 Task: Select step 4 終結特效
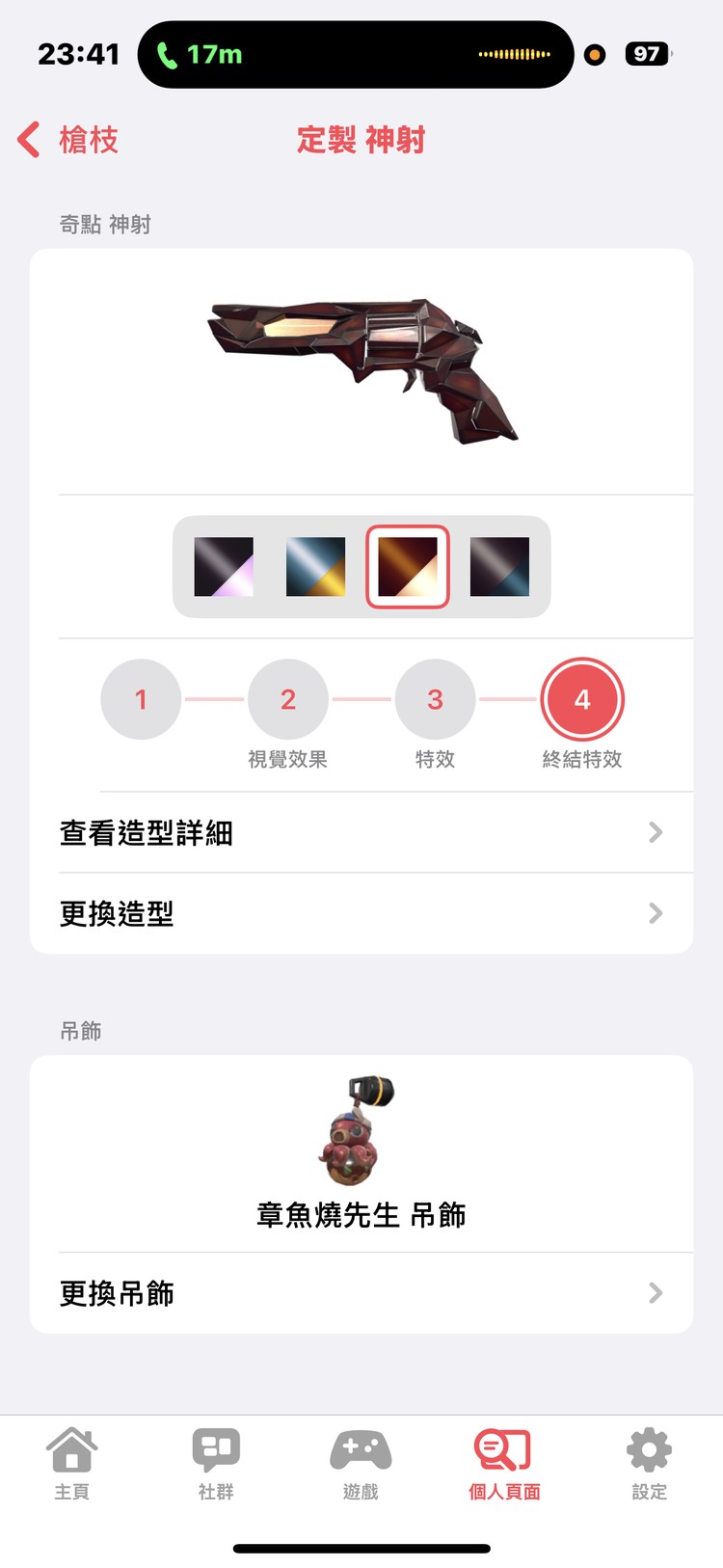582,700
